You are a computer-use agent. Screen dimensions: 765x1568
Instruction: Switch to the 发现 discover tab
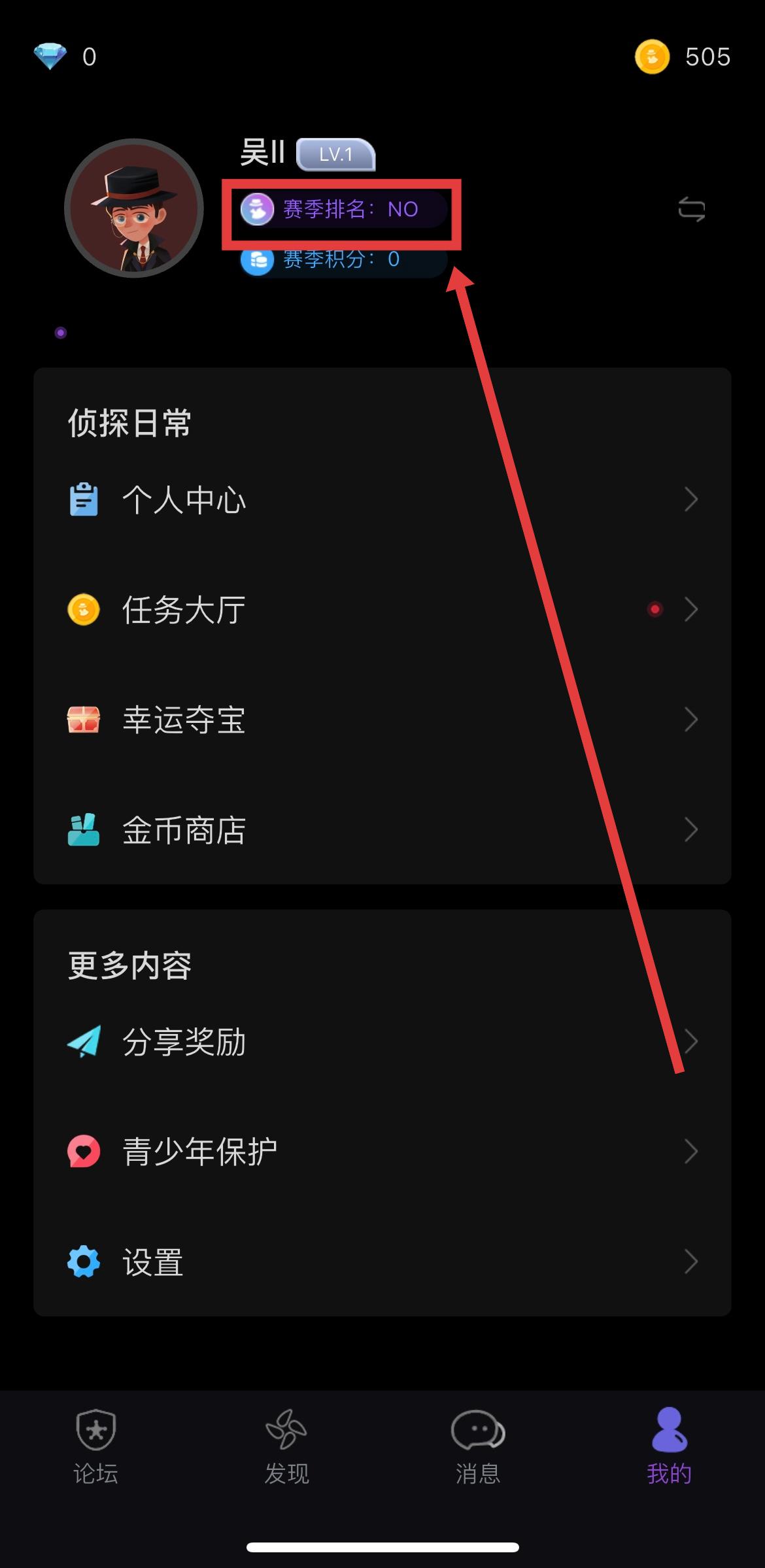(x=286, y=1446)
